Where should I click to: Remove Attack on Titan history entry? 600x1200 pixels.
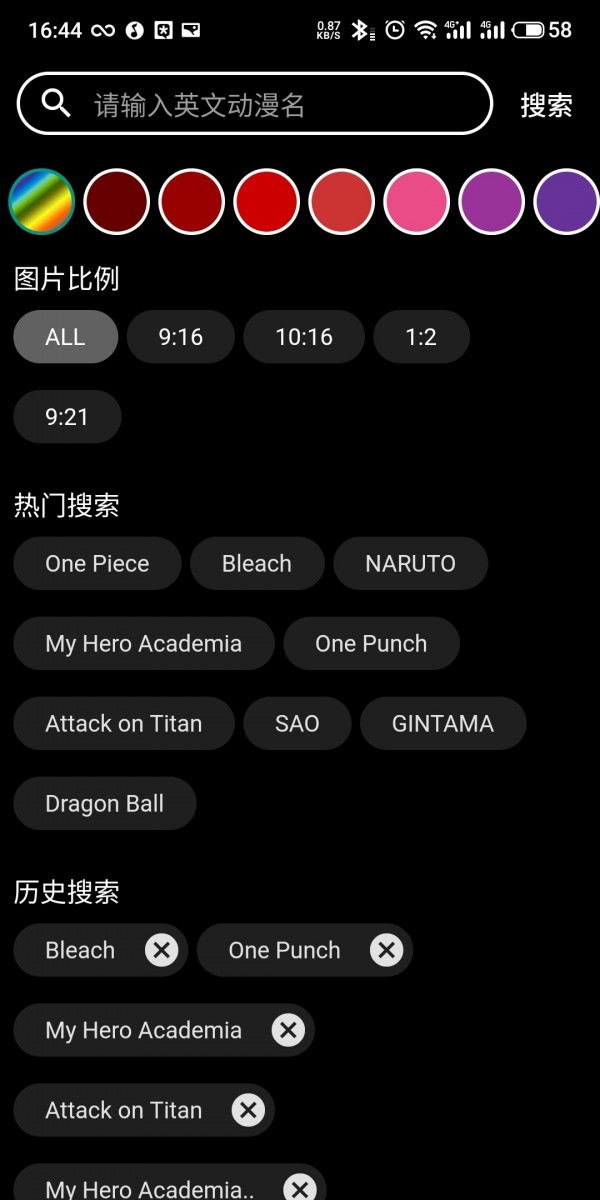point(248,1110)
